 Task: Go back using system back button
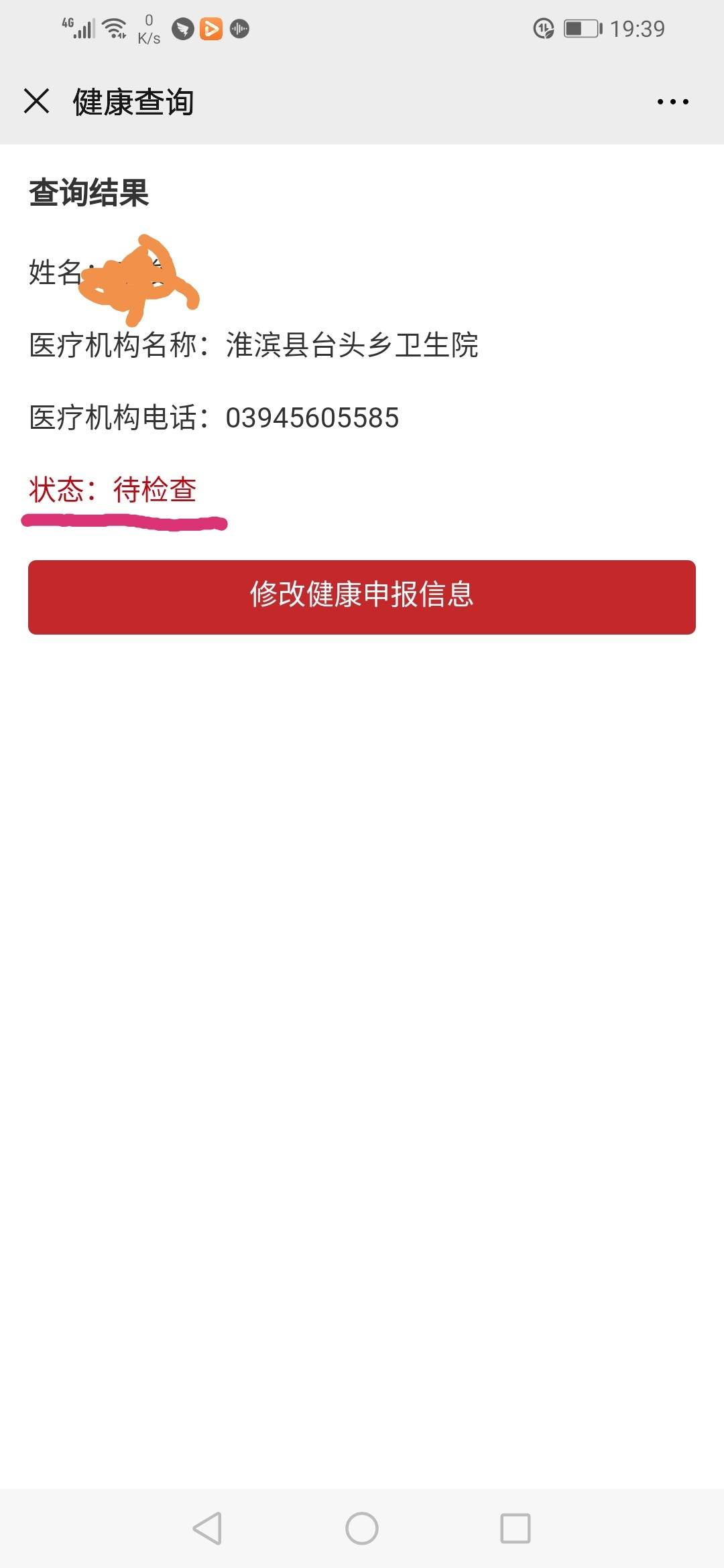(207, 1528)
